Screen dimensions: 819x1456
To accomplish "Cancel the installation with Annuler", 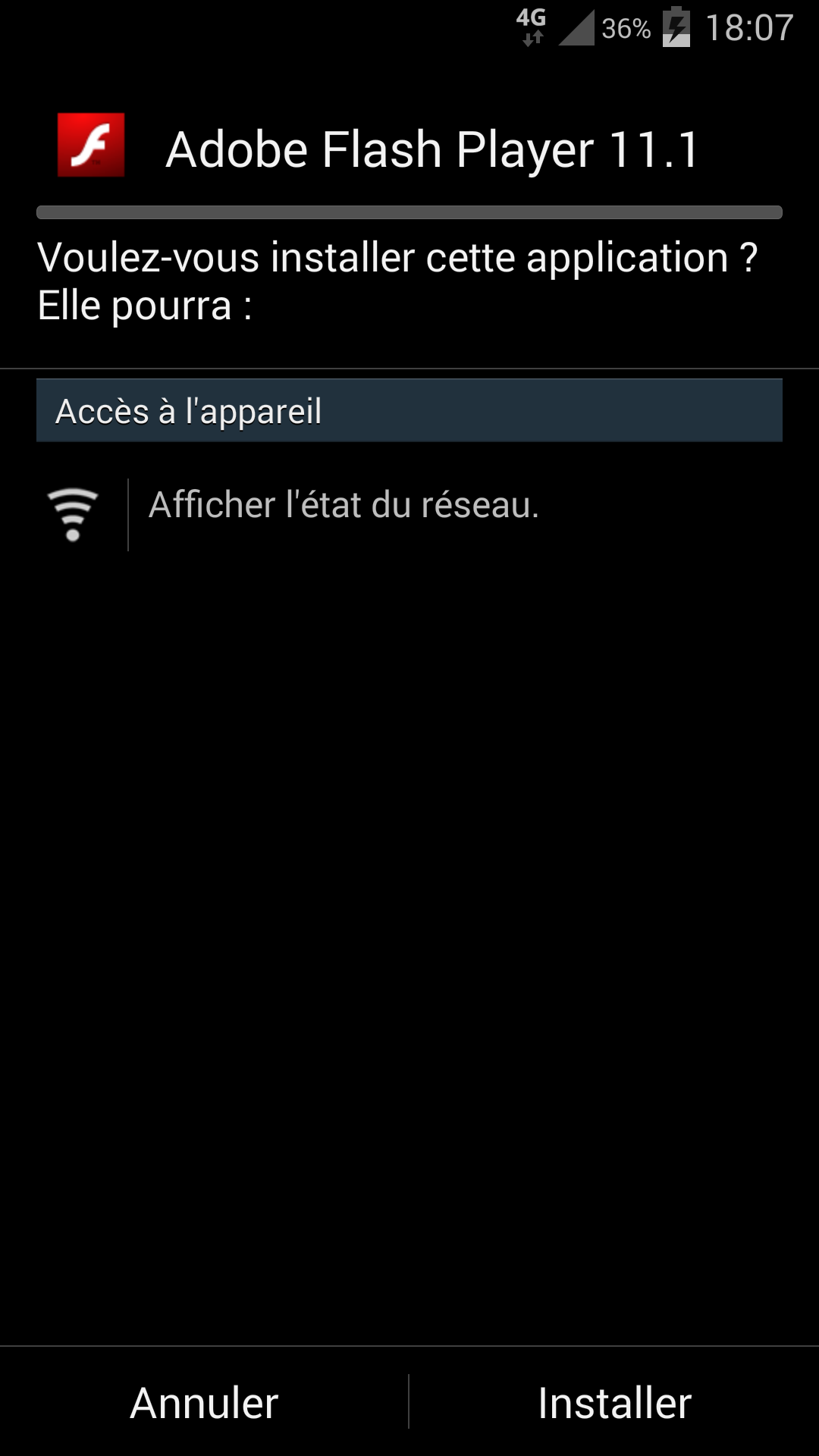I will [x=204, y=1402].
